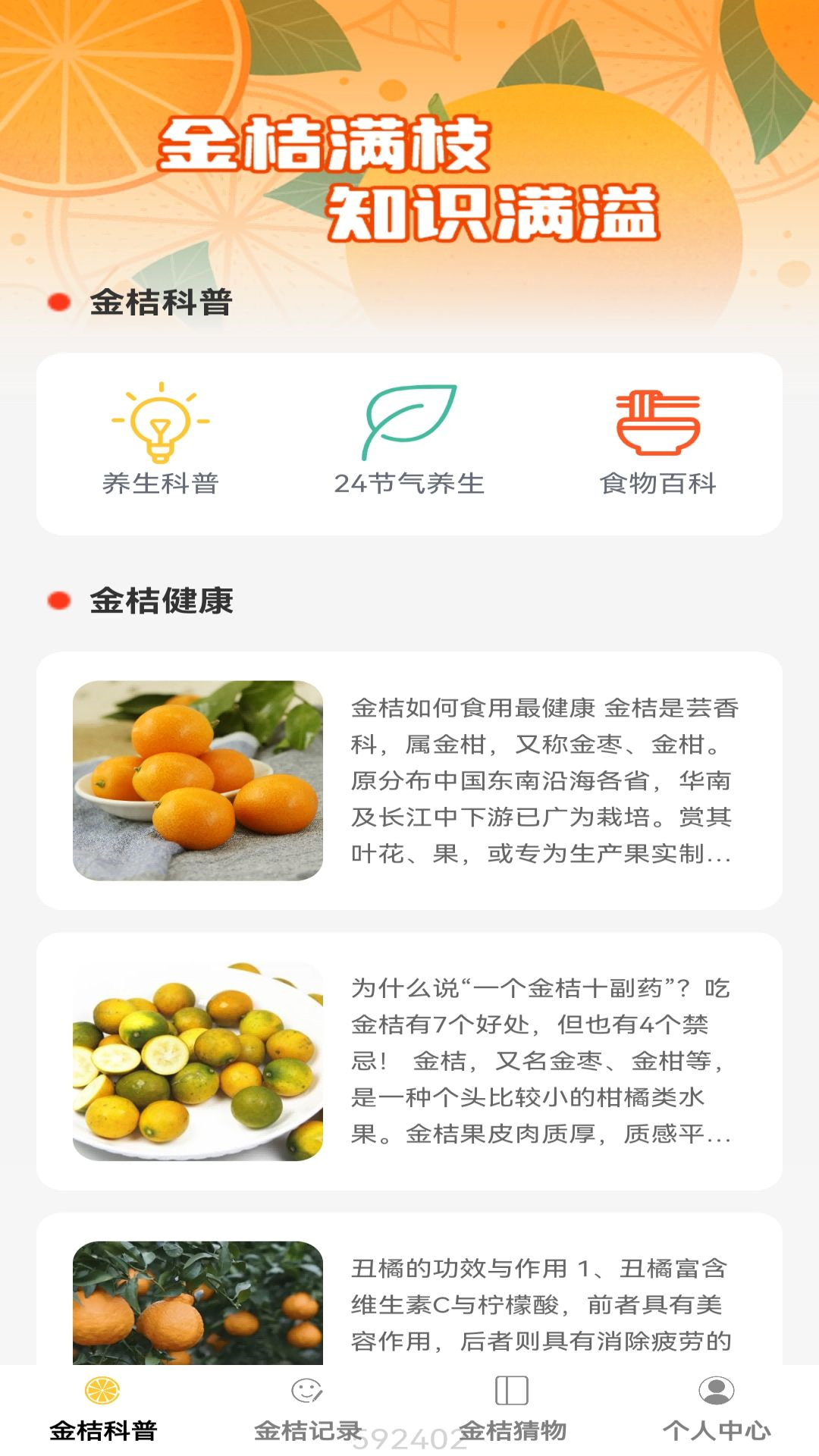Image resolution: width=819 pixels, height=1456 pixels.
Task: Go to the 个人中心 tab
Action: (717, 1410)
